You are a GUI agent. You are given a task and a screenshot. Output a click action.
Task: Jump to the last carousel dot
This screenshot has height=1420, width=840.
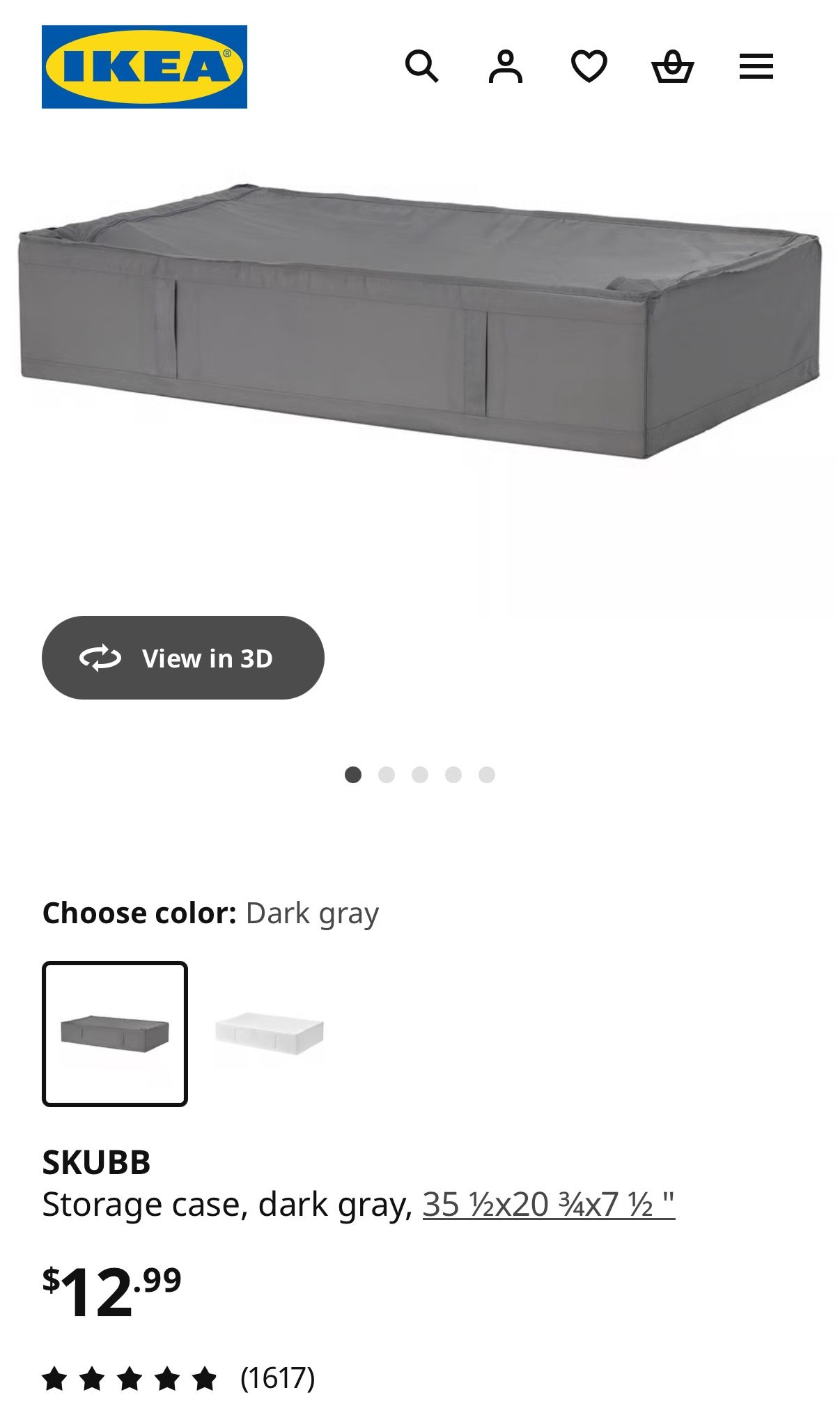click(x=488, y=773)
